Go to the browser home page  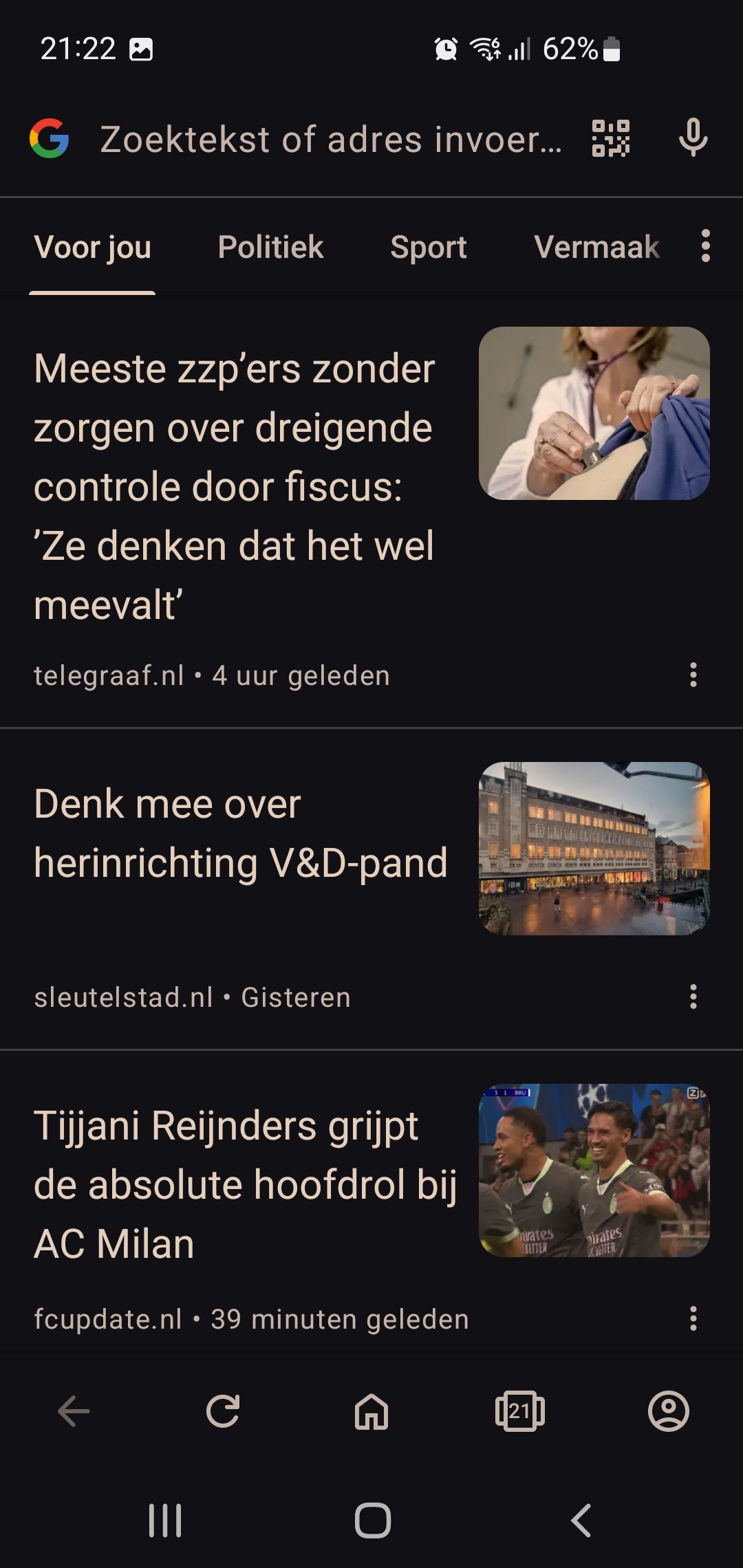click(371, 1412)
